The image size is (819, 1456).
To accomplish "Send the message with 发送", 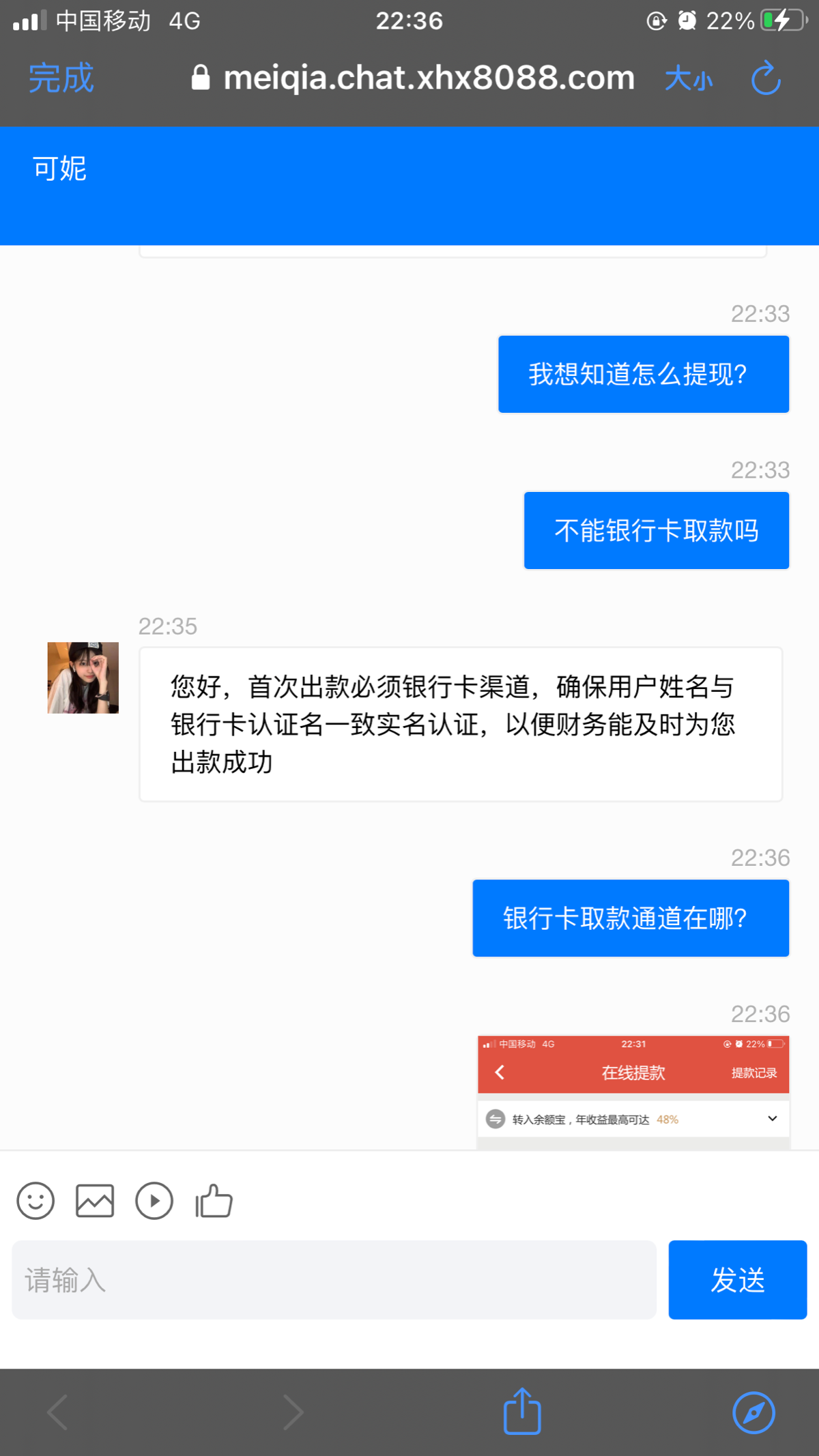I will 737,1279.
